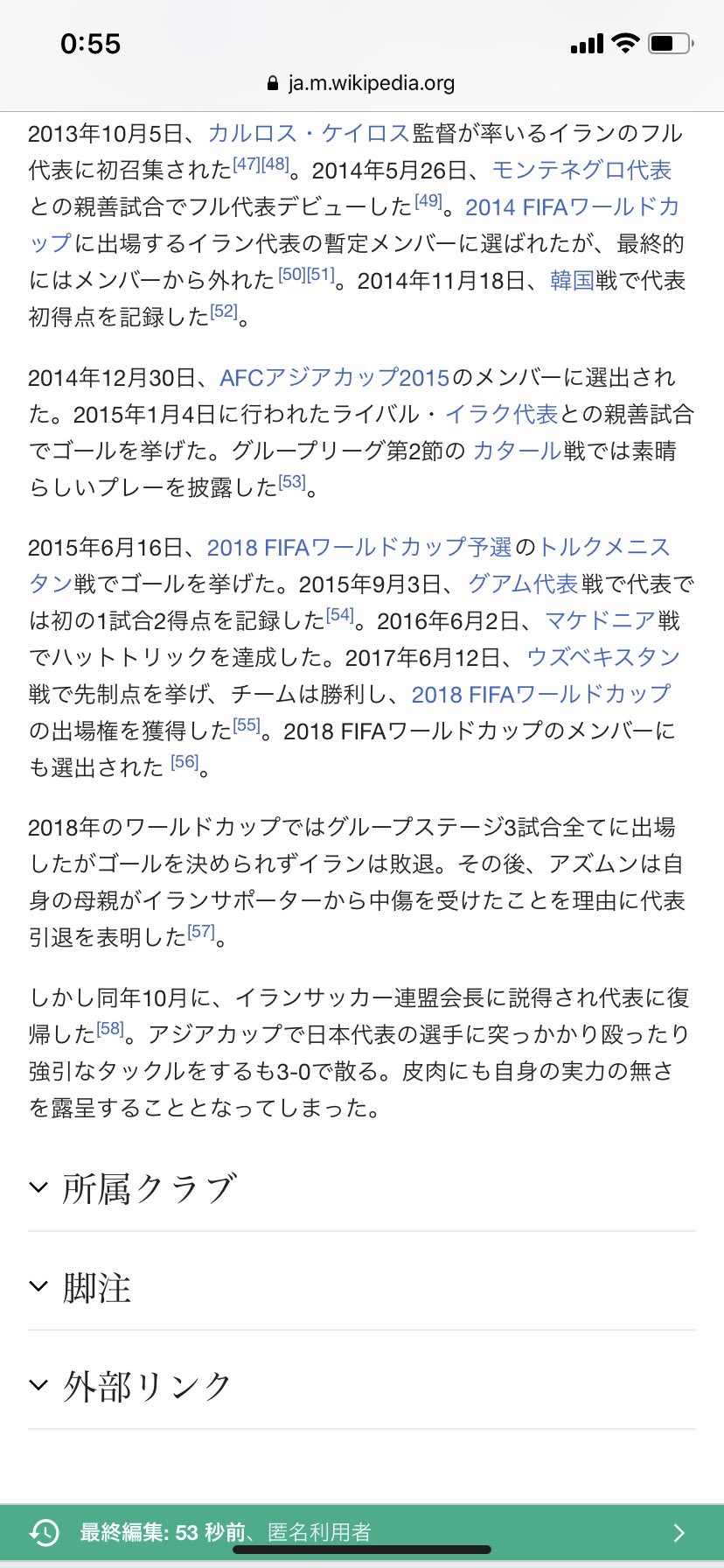Follow the カタール link
The height and width of the screenshot is (1568, 724).
click(x=517, y=451)
